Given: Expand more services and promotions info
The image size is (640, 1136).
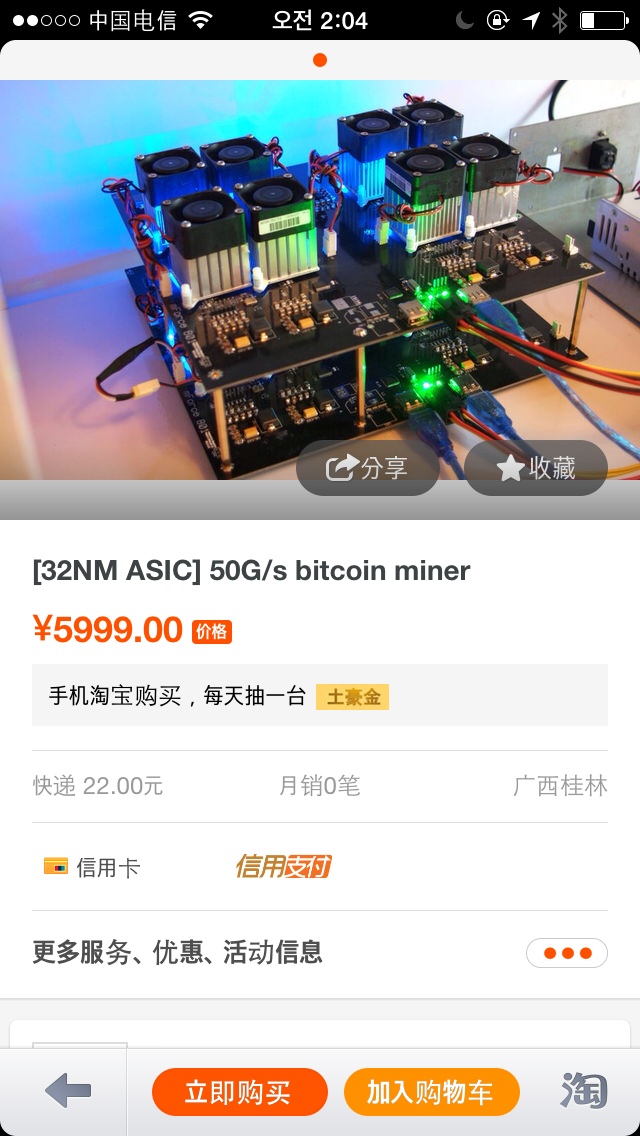Looking at the screenshot, I should [x=566, y=953].
